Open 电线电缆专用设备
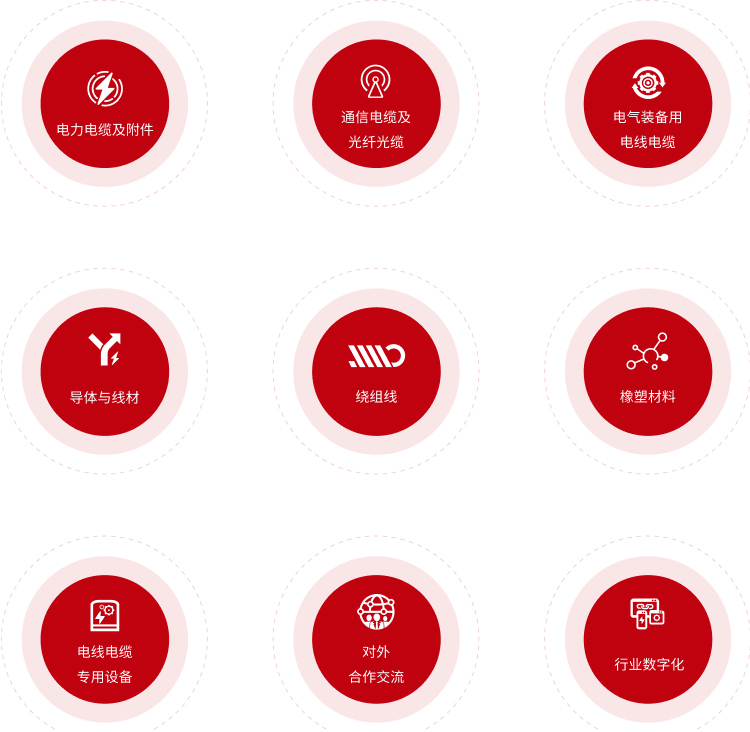750x732 pixels. tap(105, 639)
